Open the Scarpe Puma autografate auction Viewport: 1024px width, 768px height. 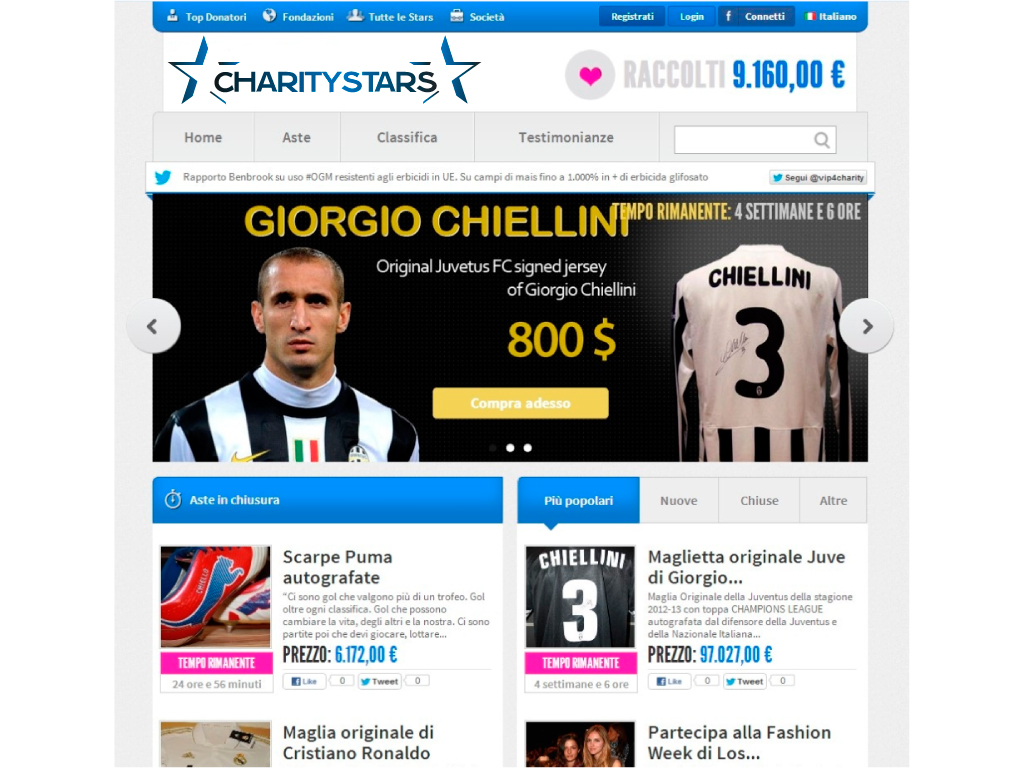coord(337,567)
